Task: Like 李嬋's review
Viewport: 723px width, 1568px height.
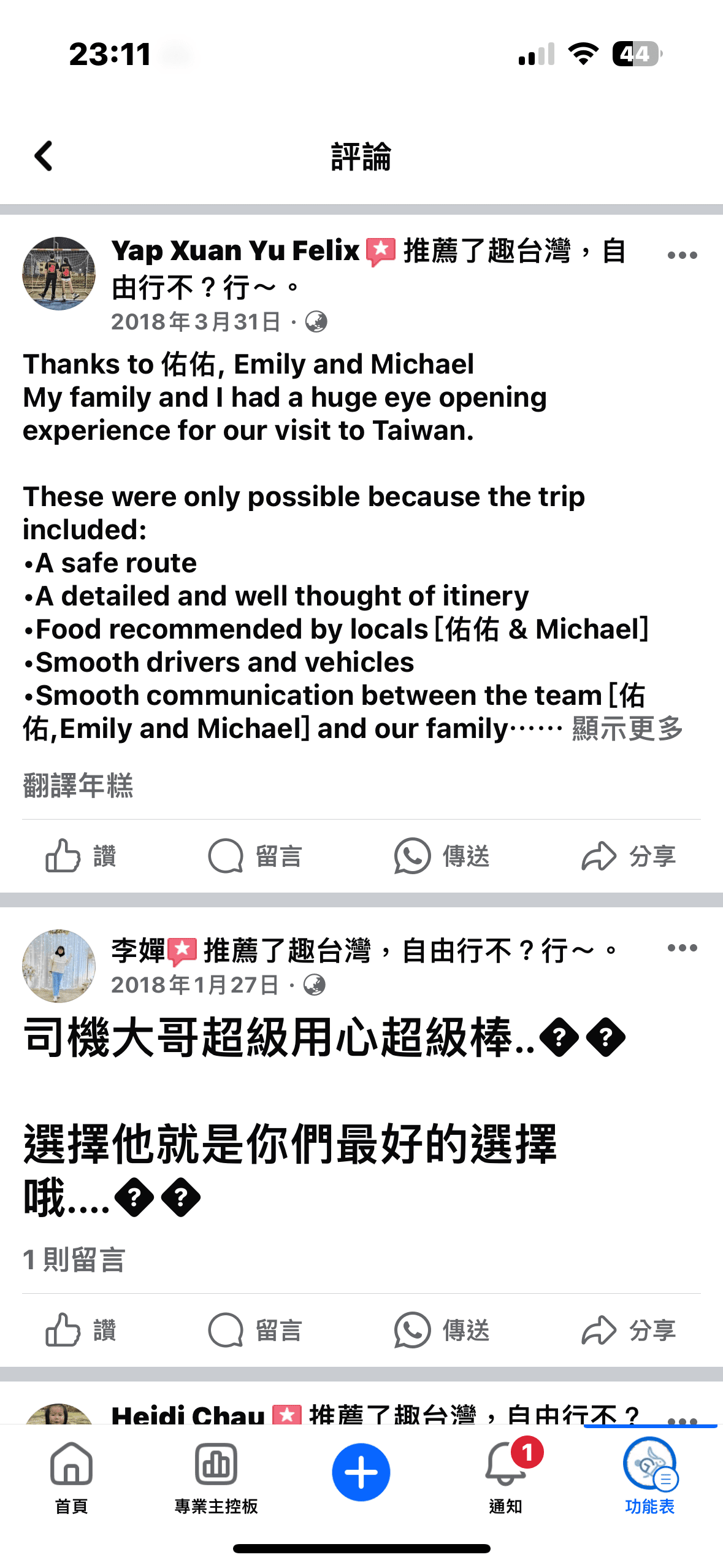Action: click(x=81, y=1331)
